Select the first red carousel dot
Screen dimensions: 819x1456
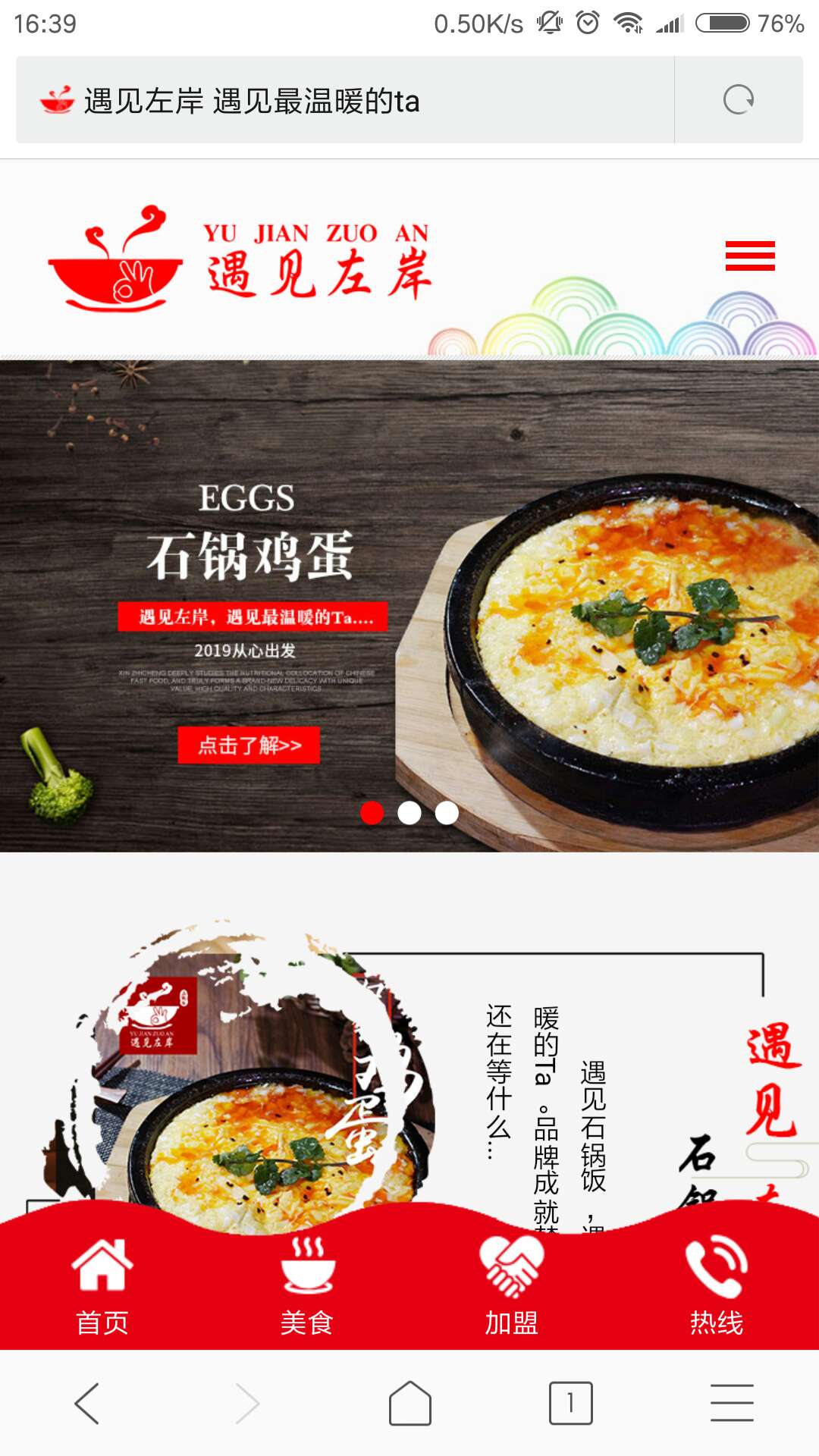[x=372, y=814]
